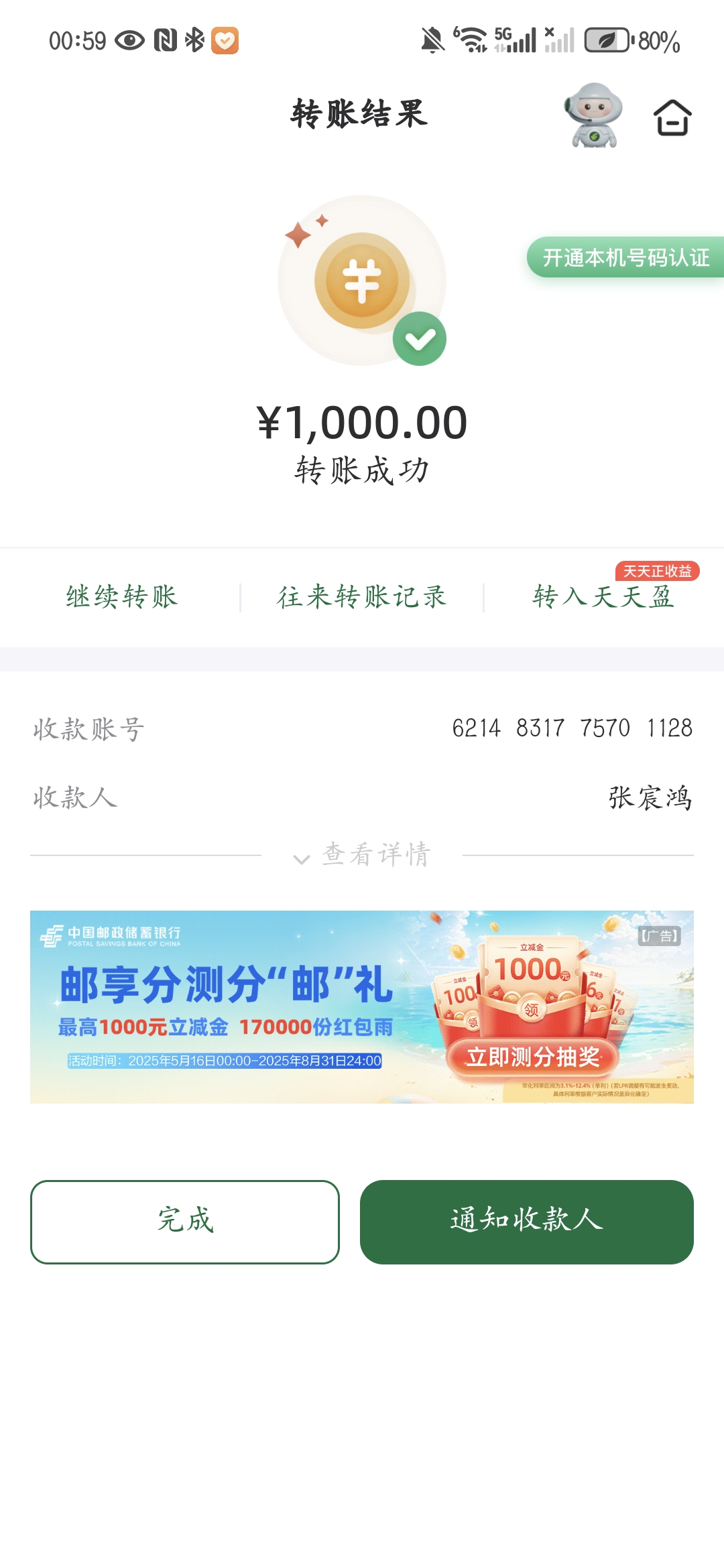This screenshot has width=724, height=1568.
Task: Open the 邮享分测分 promotional banner
Action: [x=362, y=1006]
